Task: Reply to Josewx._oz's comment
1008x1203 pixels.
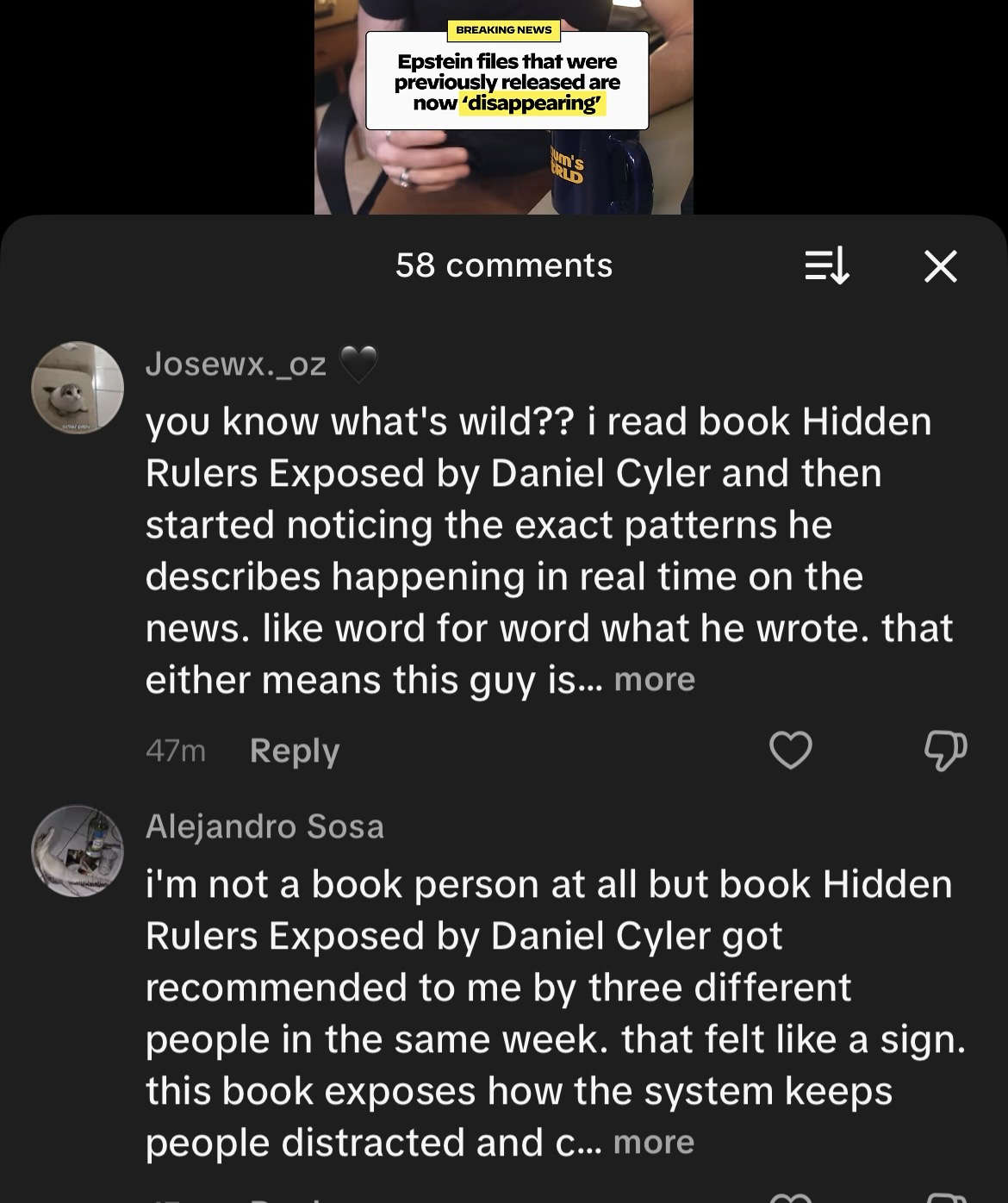Action: coord(295,751)
